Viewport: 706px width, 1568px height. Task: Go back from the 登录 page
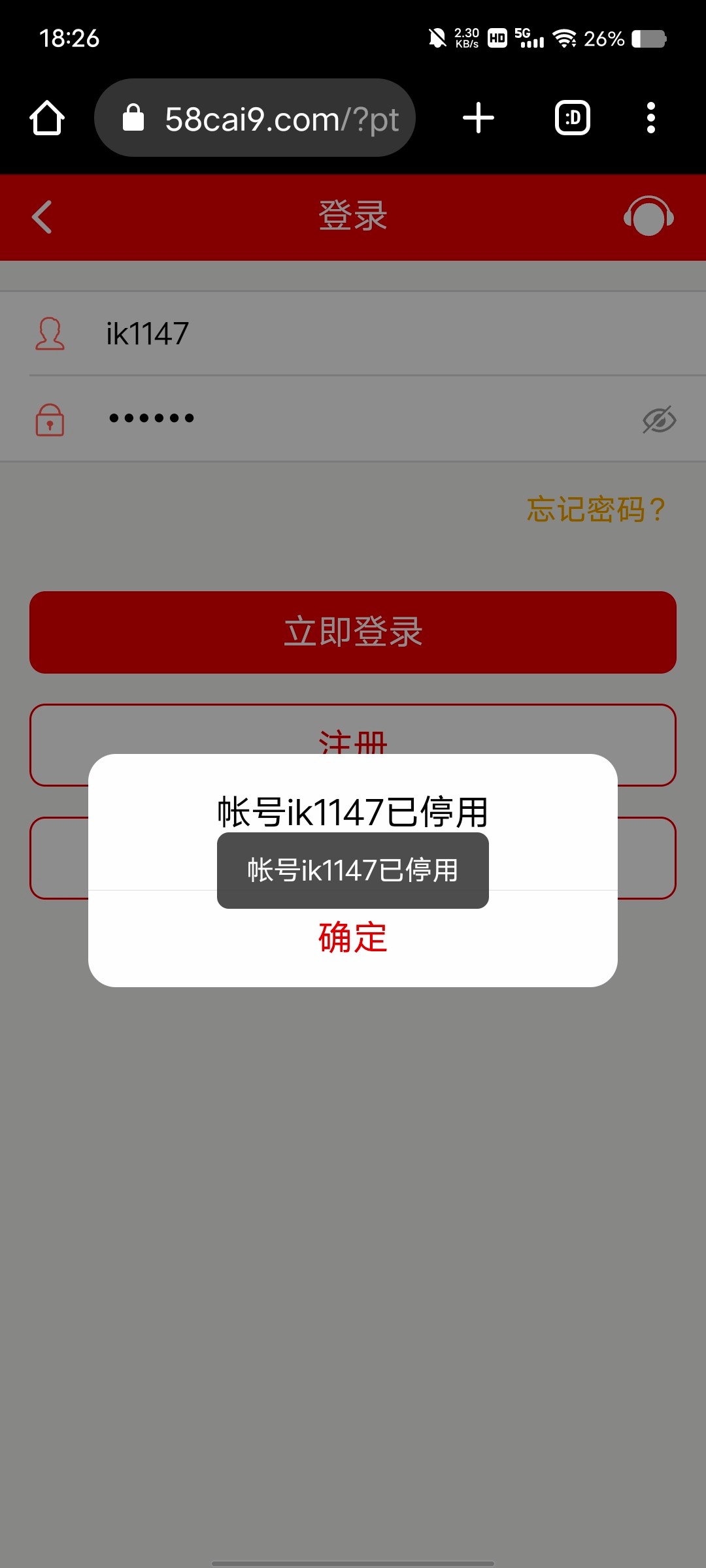point(42,217)
